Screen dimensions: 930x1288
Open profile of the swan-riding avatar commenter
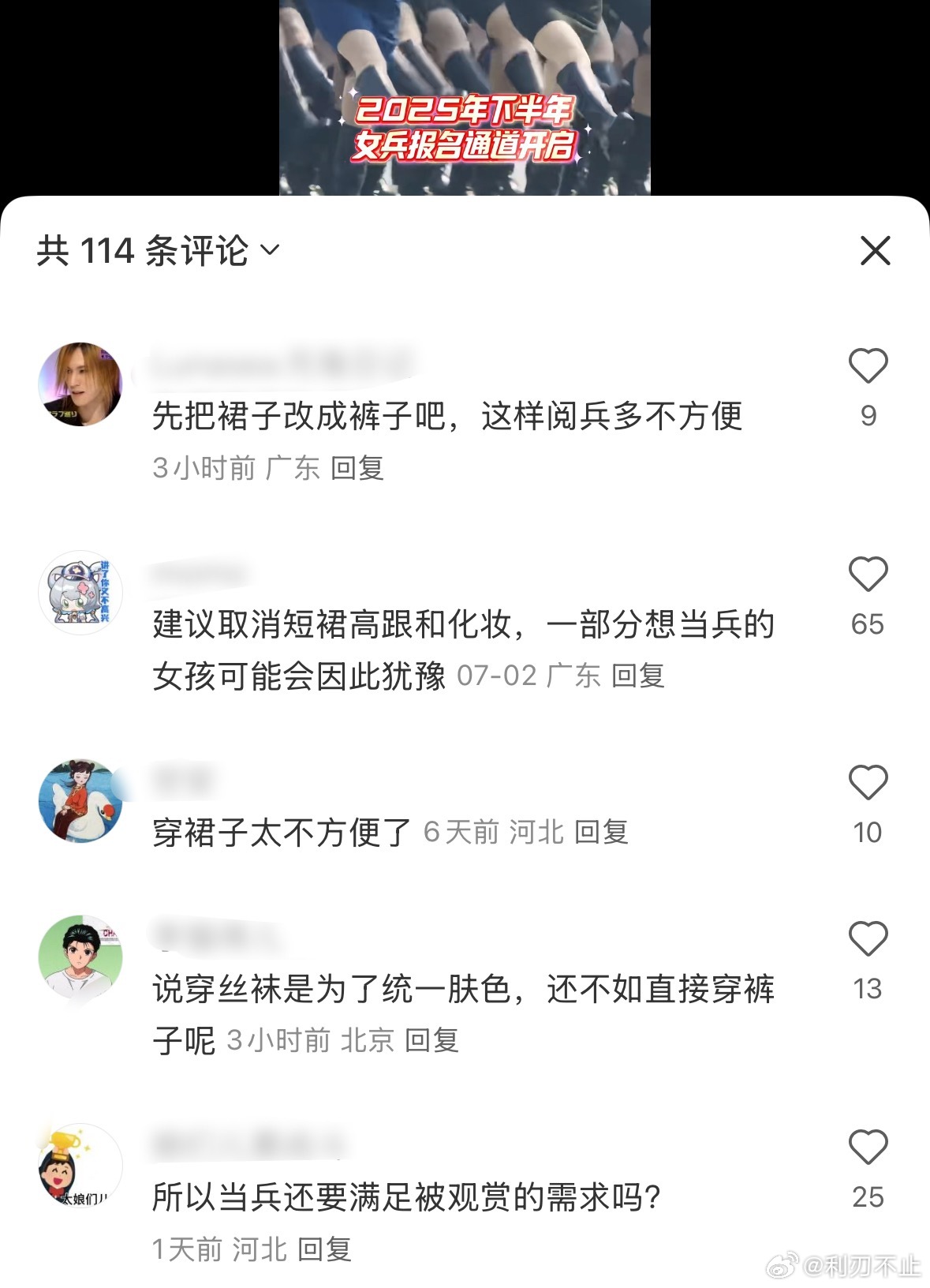pos(80,800)
